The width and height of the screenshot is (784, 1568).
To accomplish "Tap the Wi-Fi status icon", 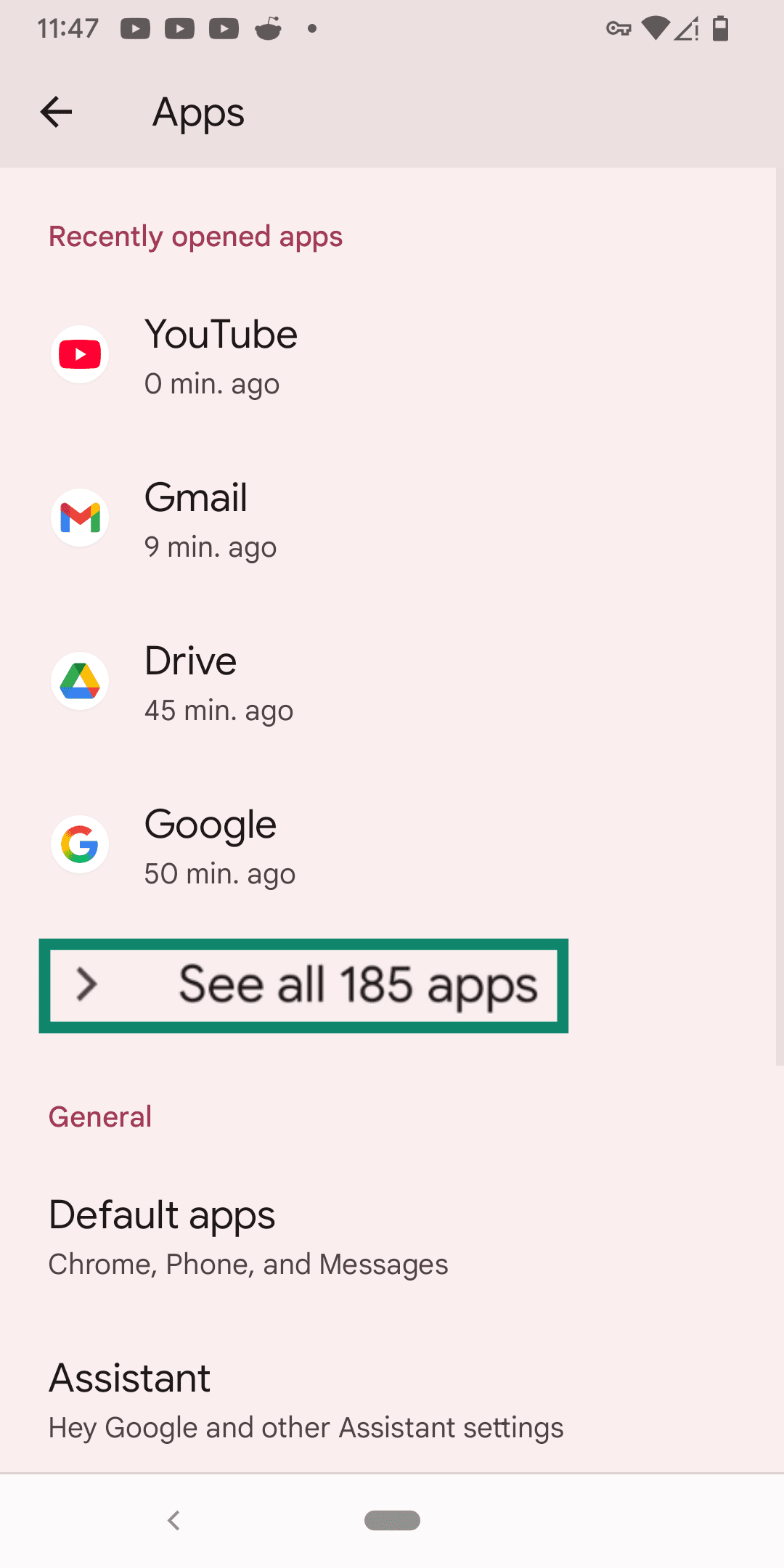I will (x=656, y=29).
